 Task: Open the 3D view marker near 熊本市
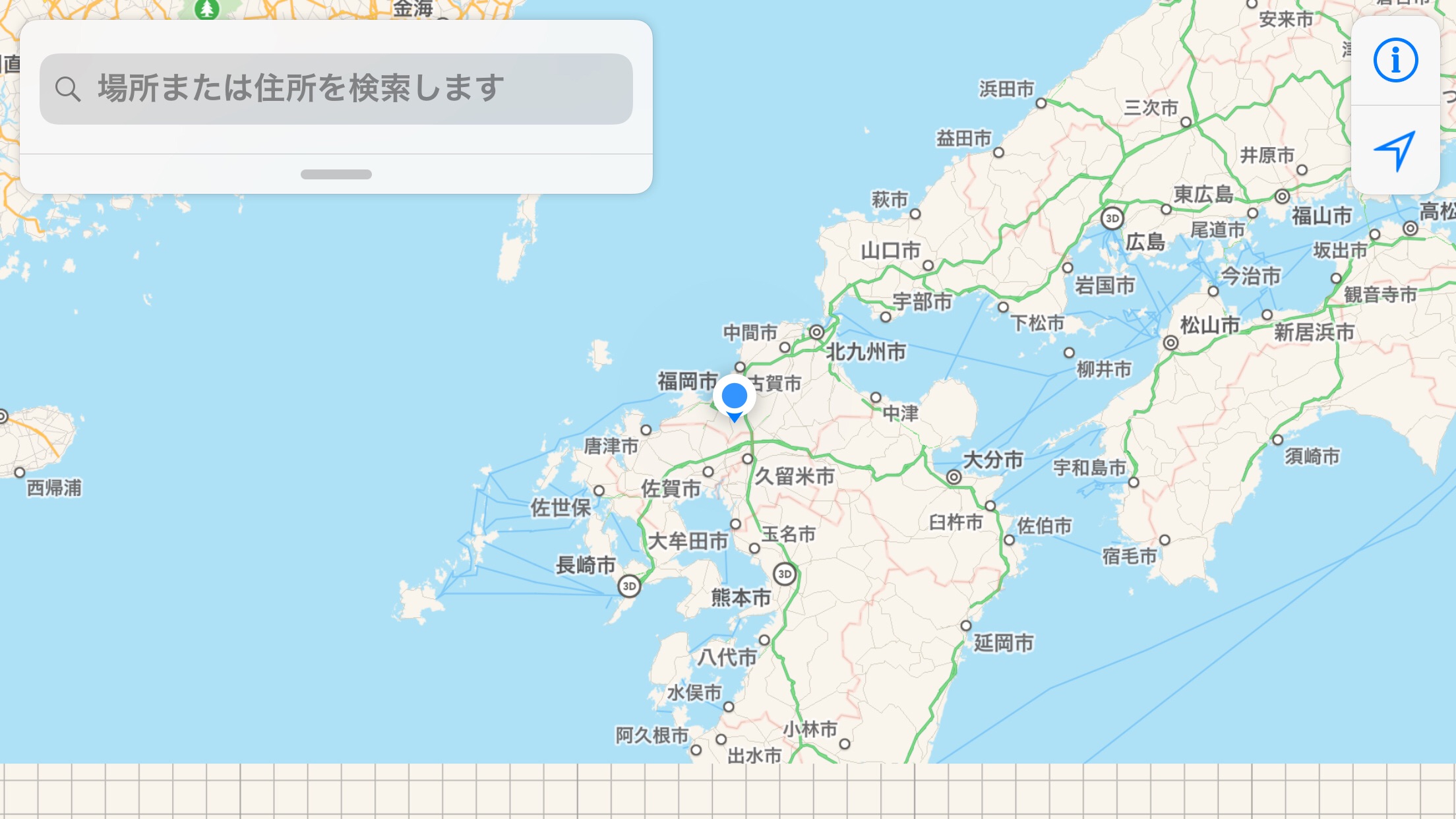[x=784, y=574]
